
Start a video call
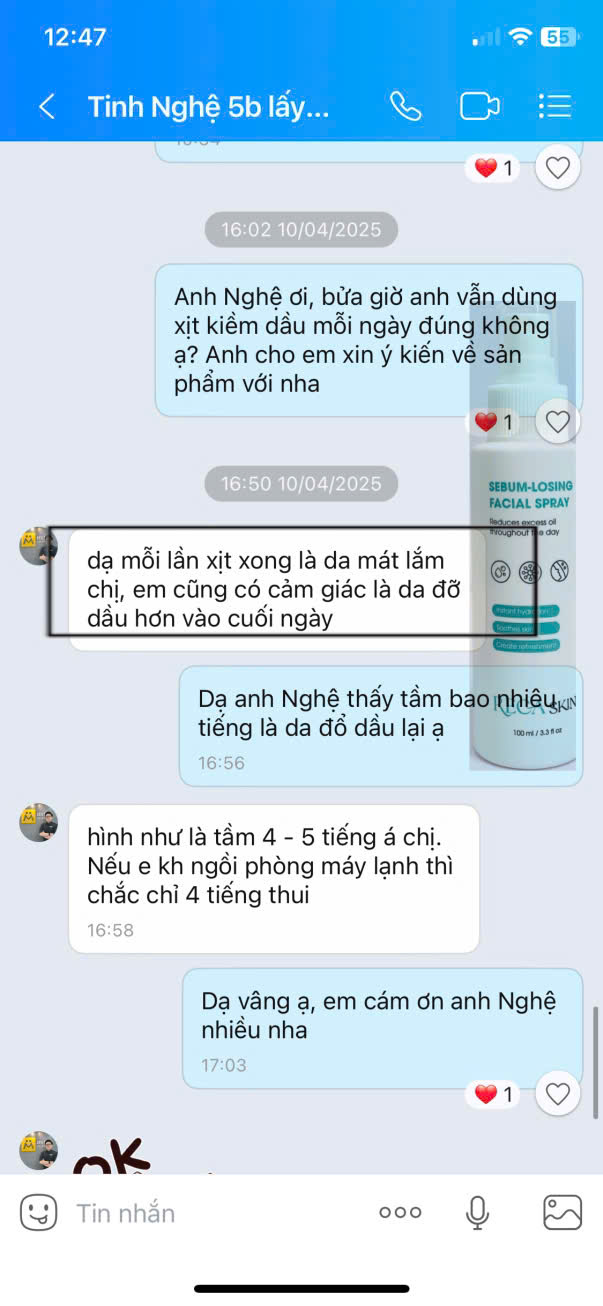(480, 106)
